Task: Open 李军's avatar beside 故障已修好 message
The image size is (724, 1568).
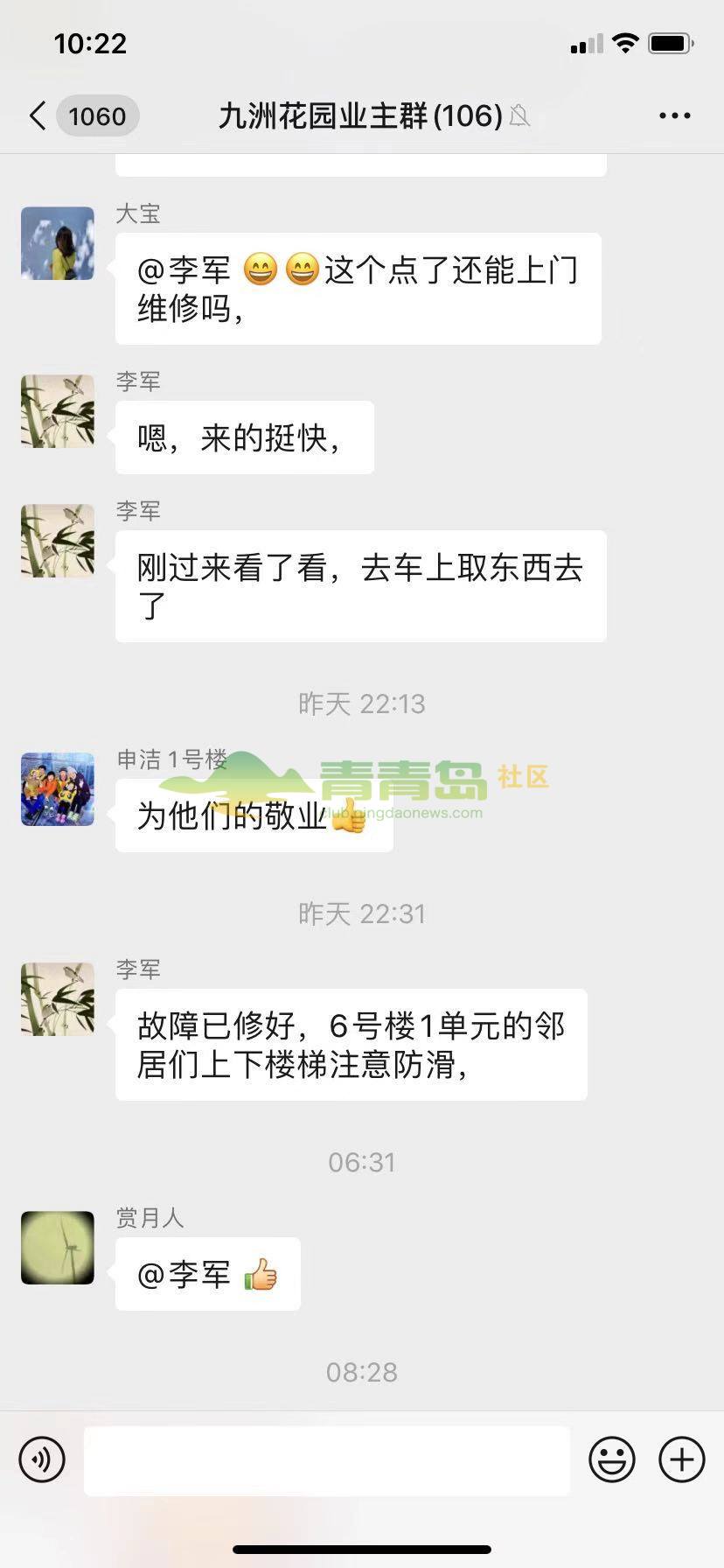Action: tap(58, 999)
